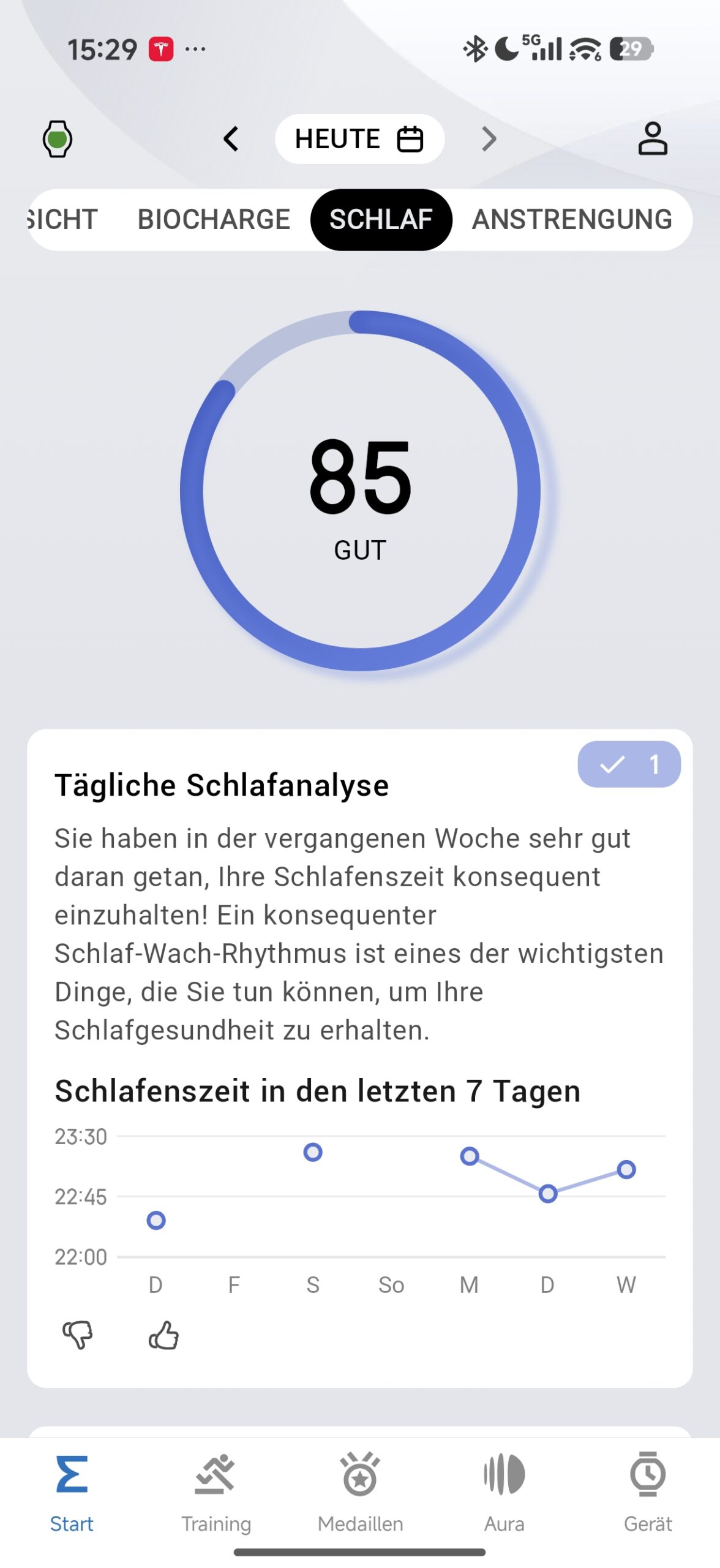Open the Training tab
The height and width of the screenshot is (1568, 720).
pyautogui.click(x=216, y=1490)
